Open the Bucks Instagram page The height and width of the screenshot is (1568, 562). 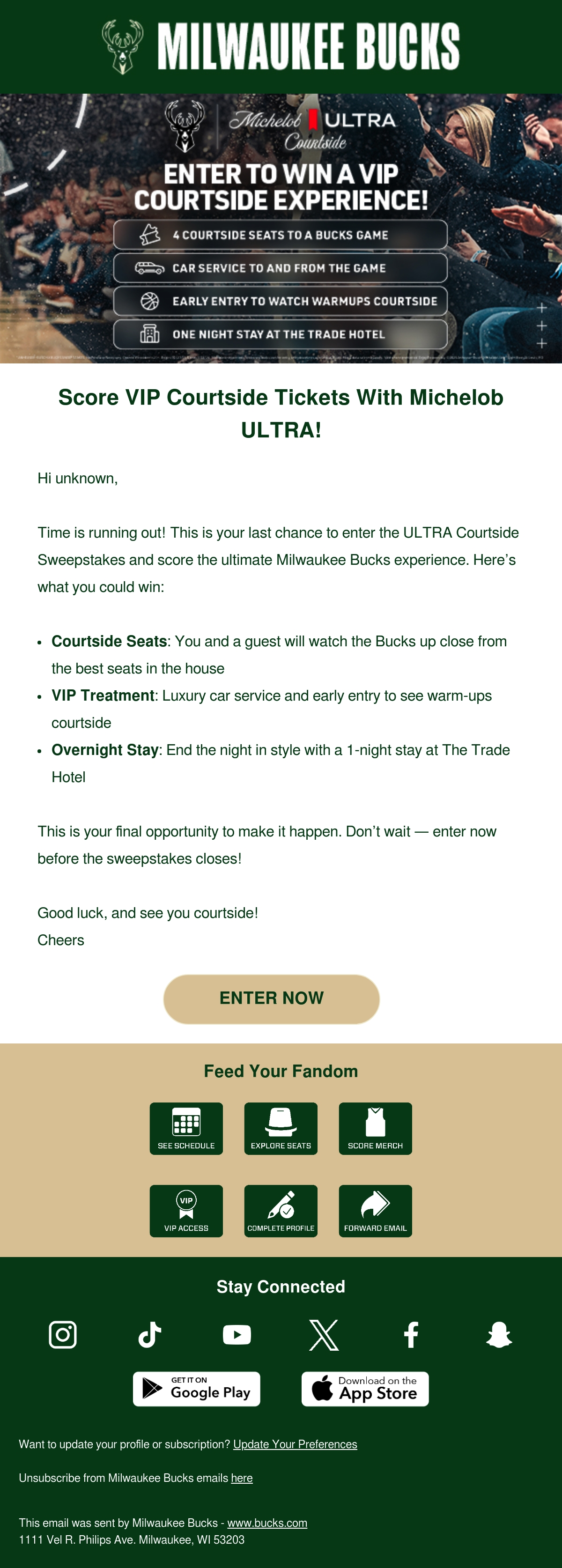pyautogui.click(x=63, y=1335)
